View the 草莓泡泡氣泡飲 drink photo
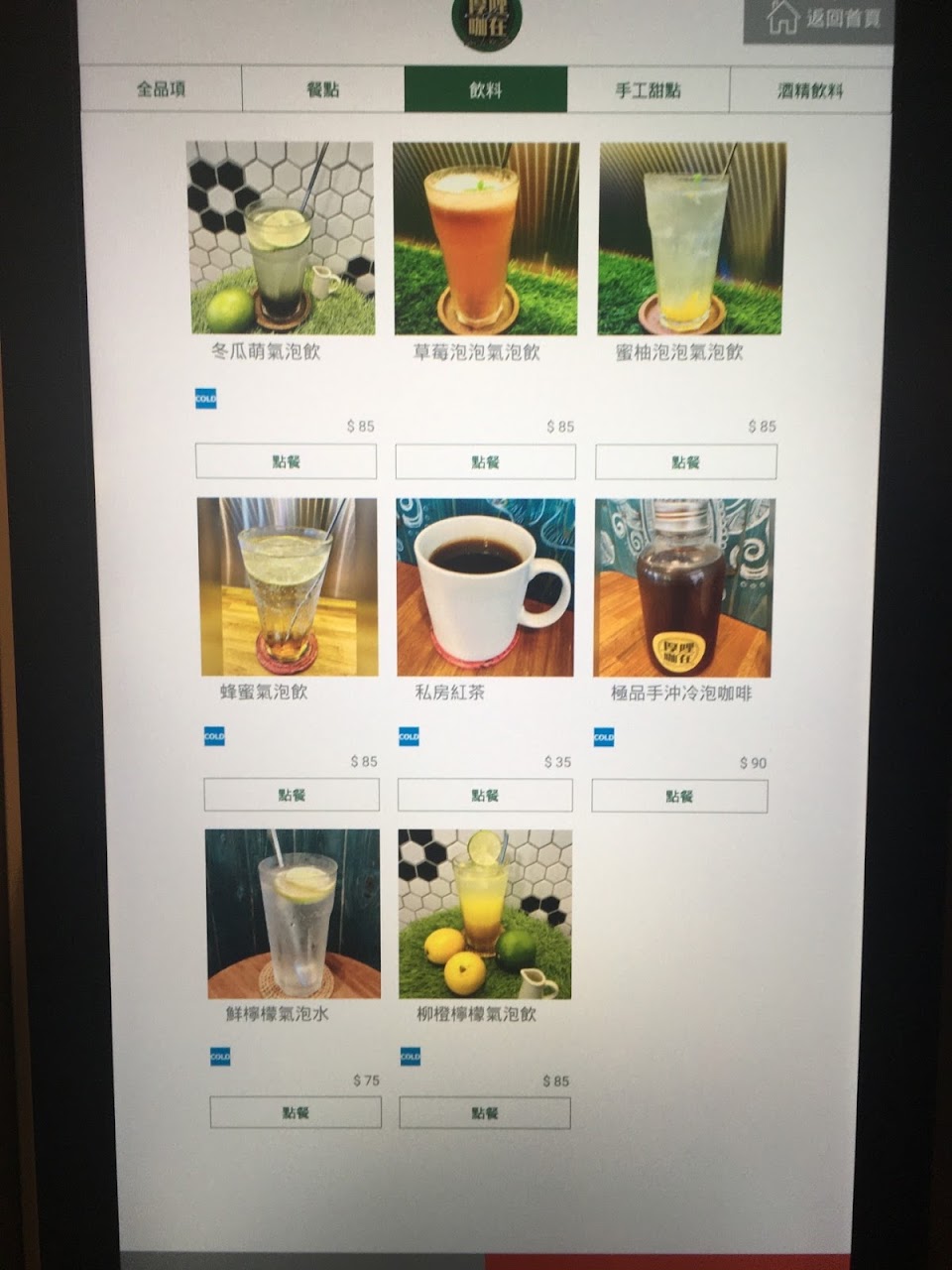952x1270 pixels. pyautogui.click(x=486, y=238)
